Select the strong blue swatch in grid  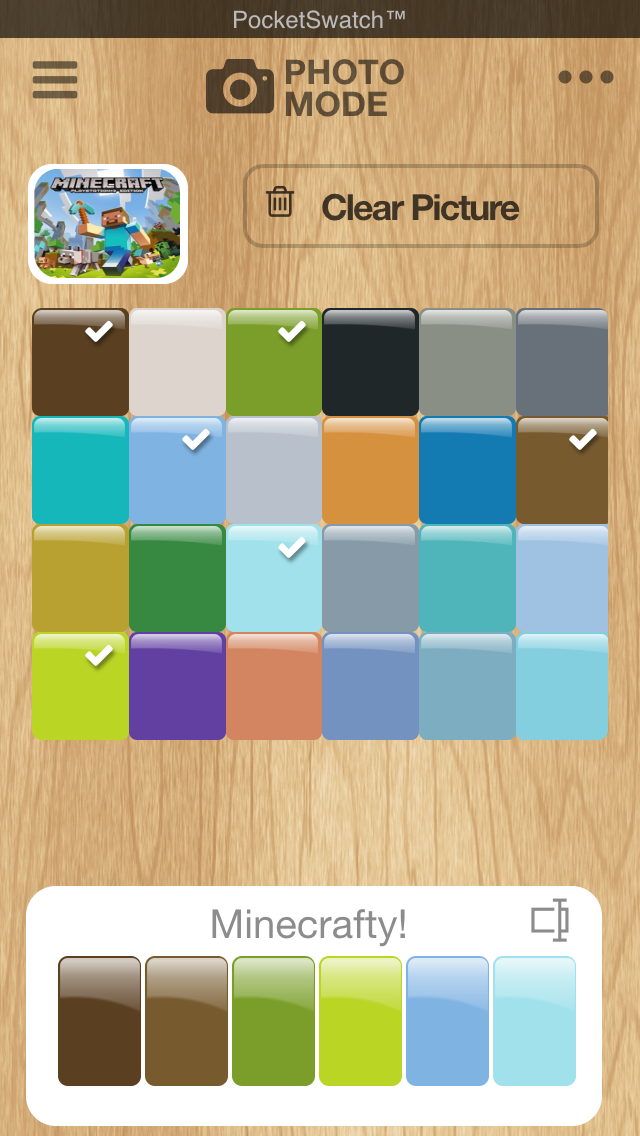[467, 470]
